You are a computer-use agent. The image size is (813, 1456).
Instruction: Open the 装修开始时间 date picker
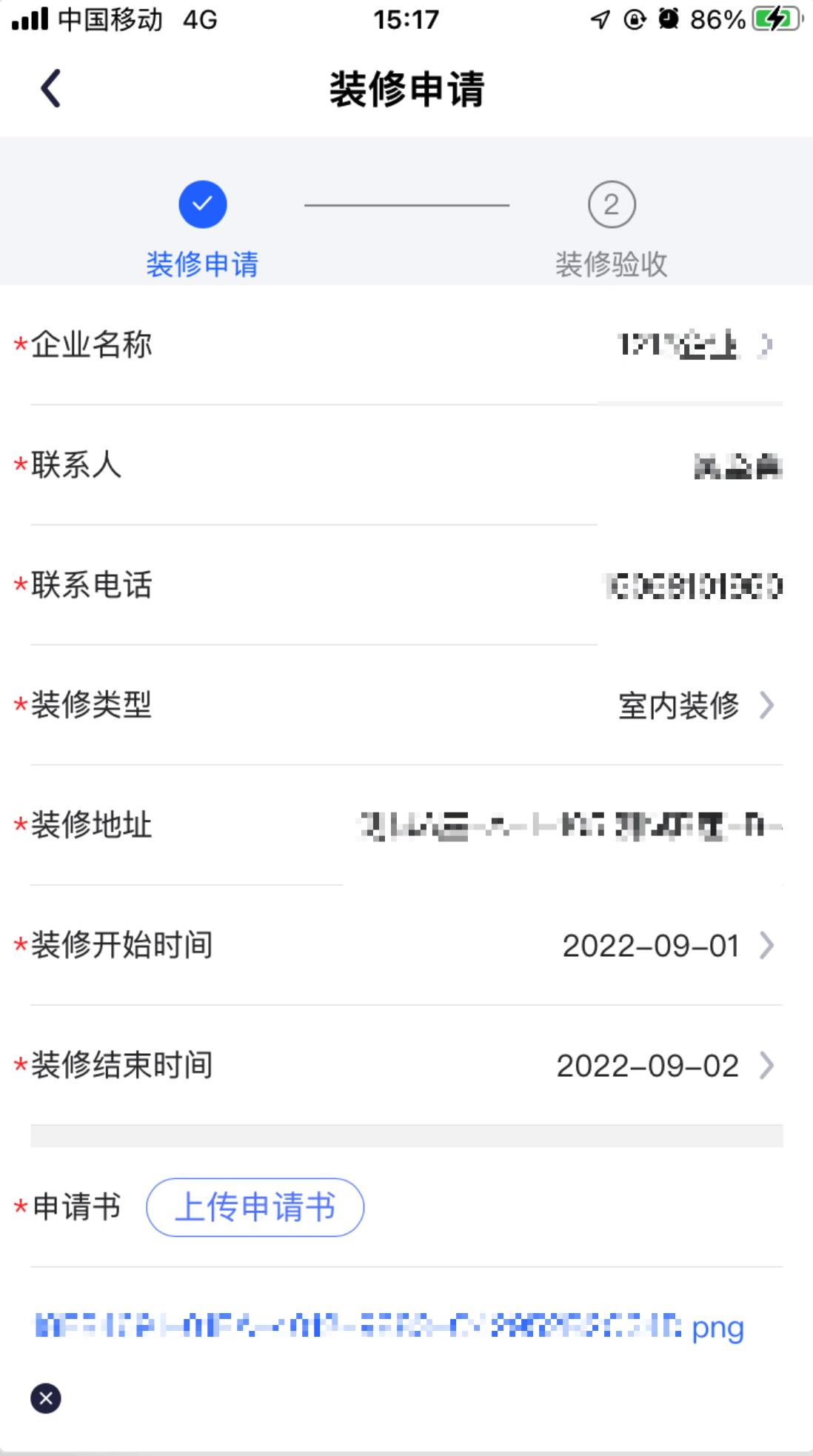[663, 945]
